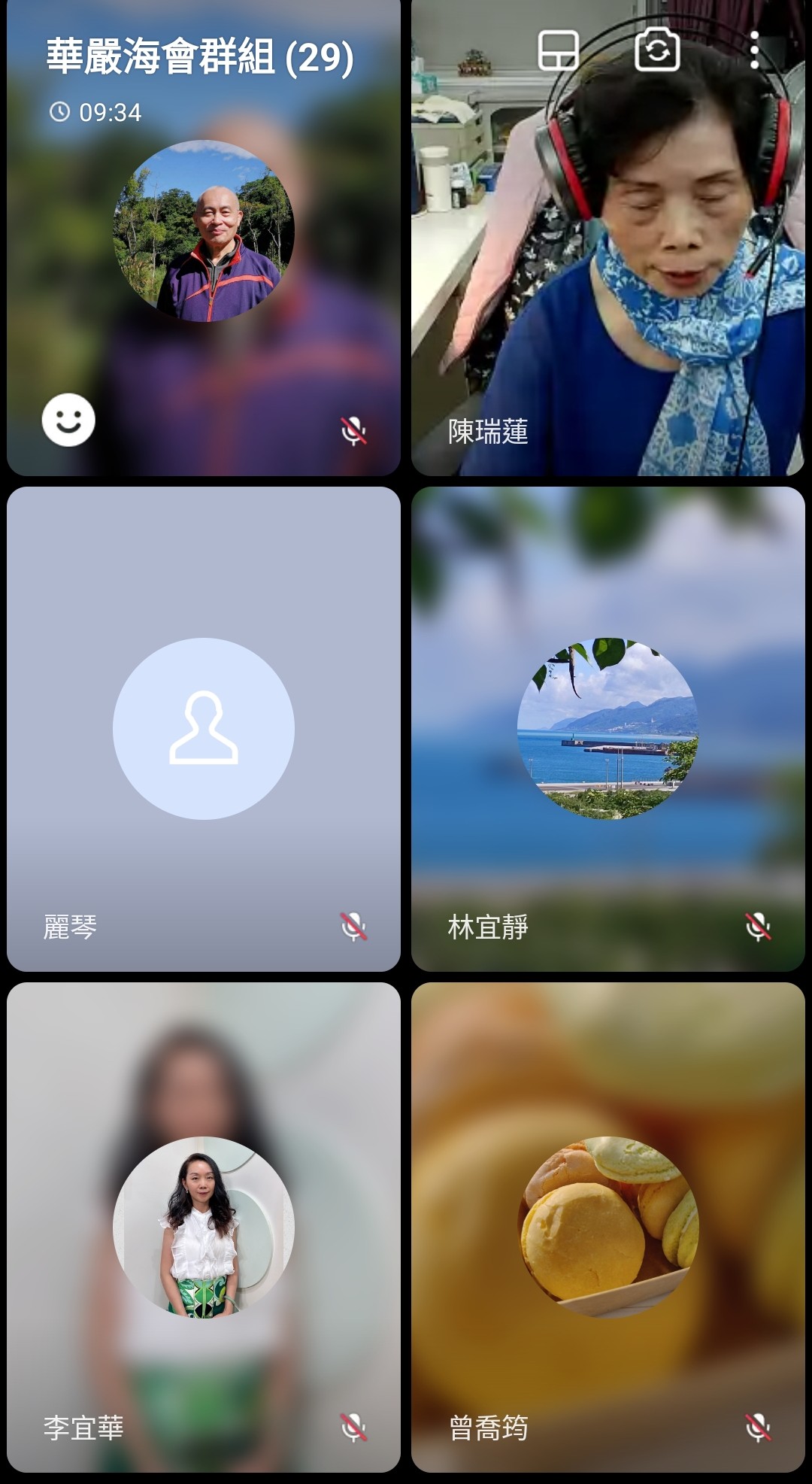Select 李宜華's participant tile
Screen dimensions: 812x1484
(203, 1226)
